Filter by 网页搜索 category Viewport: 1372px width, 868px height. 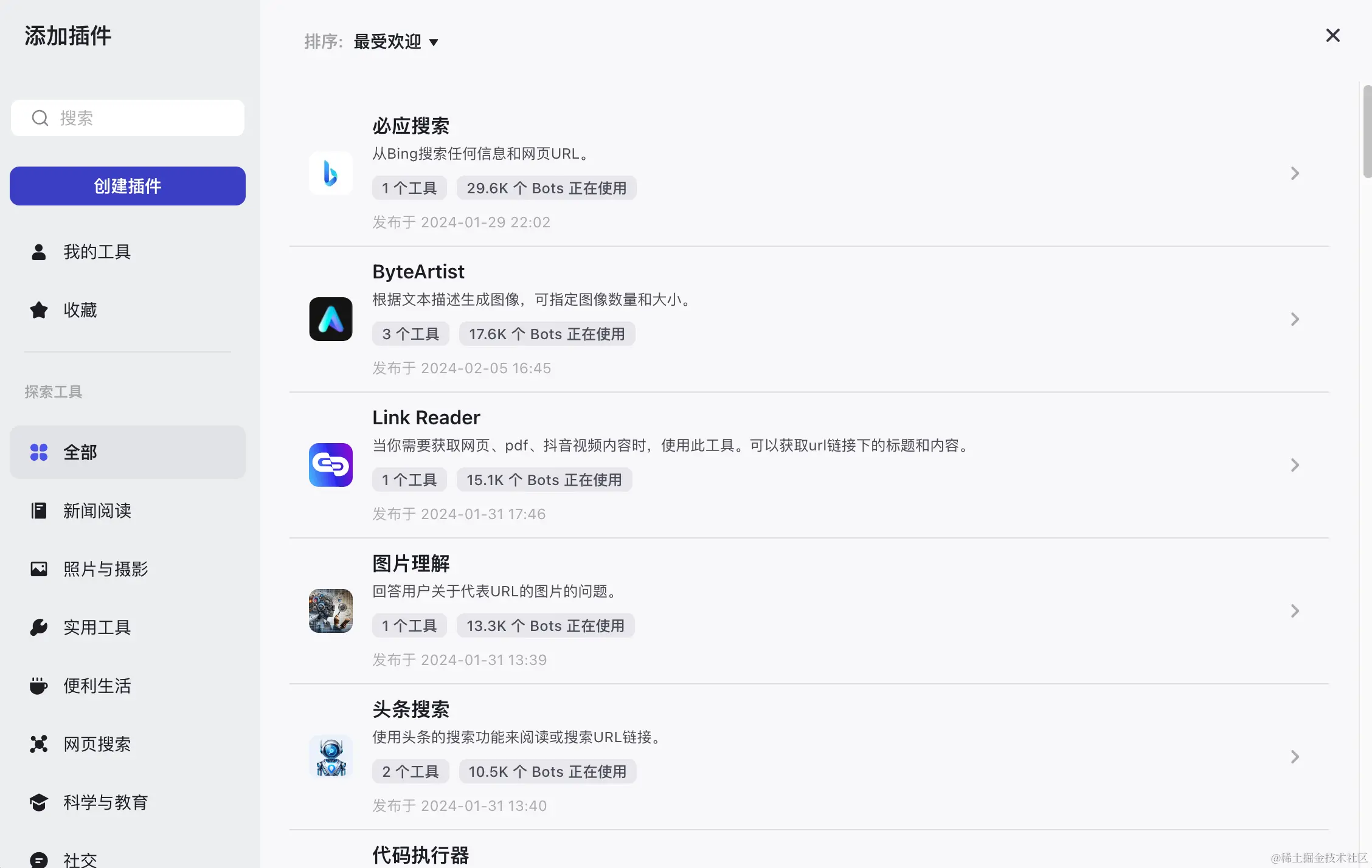click(x=97, y=744)
